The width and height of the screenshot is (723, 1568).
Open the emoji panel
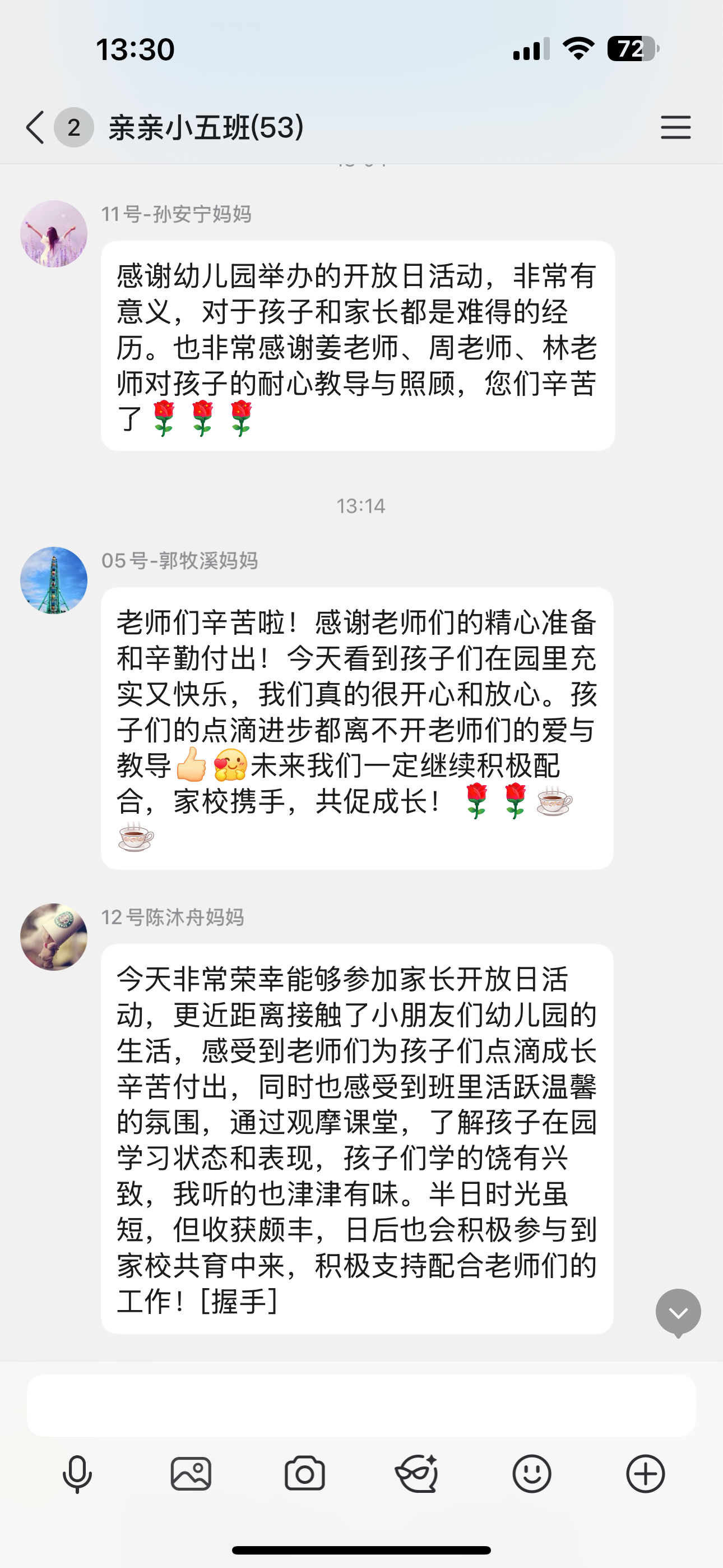(532, 1474)
